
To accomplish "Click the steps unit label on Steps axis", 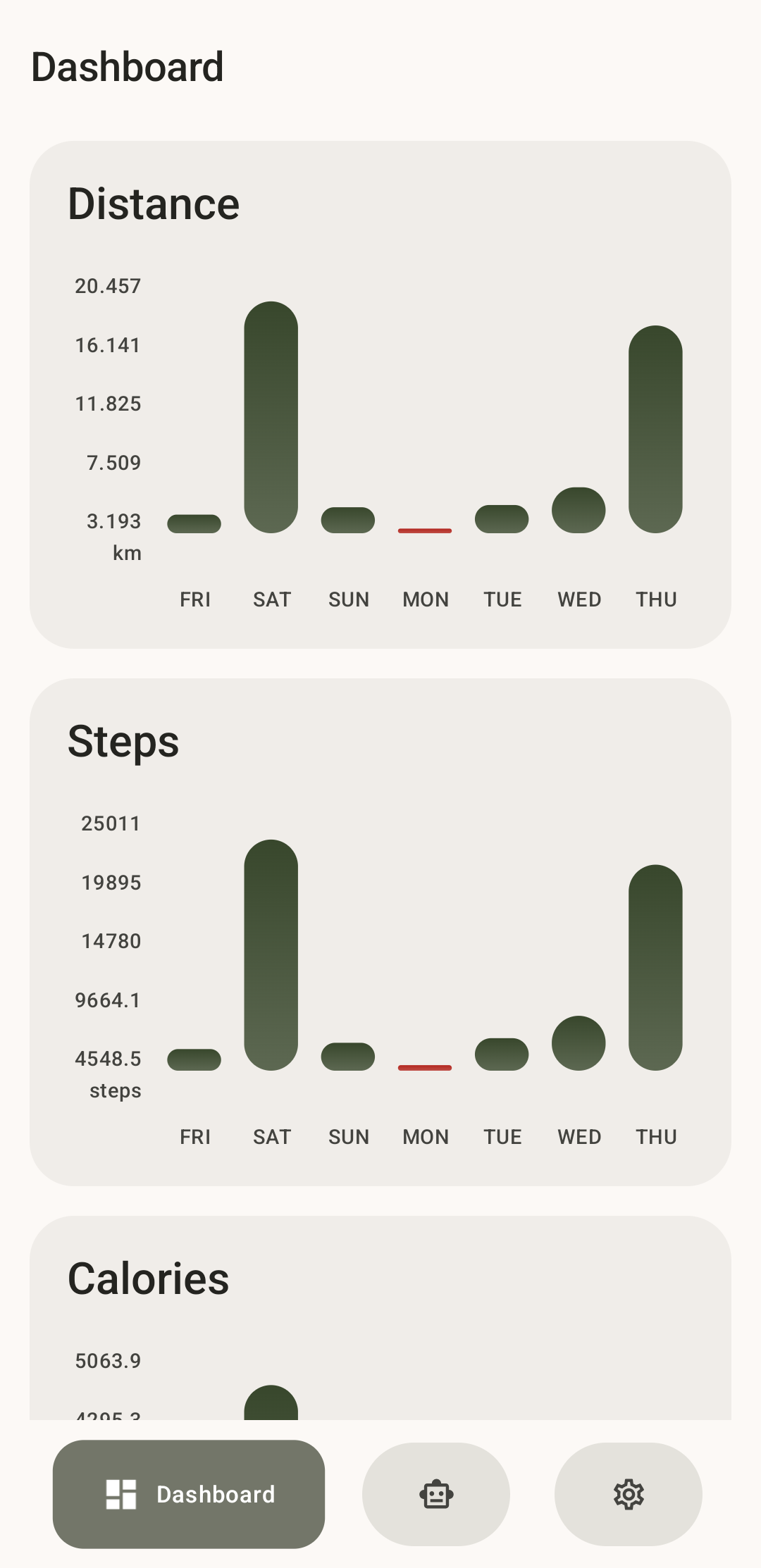I will pos(114,1091).
